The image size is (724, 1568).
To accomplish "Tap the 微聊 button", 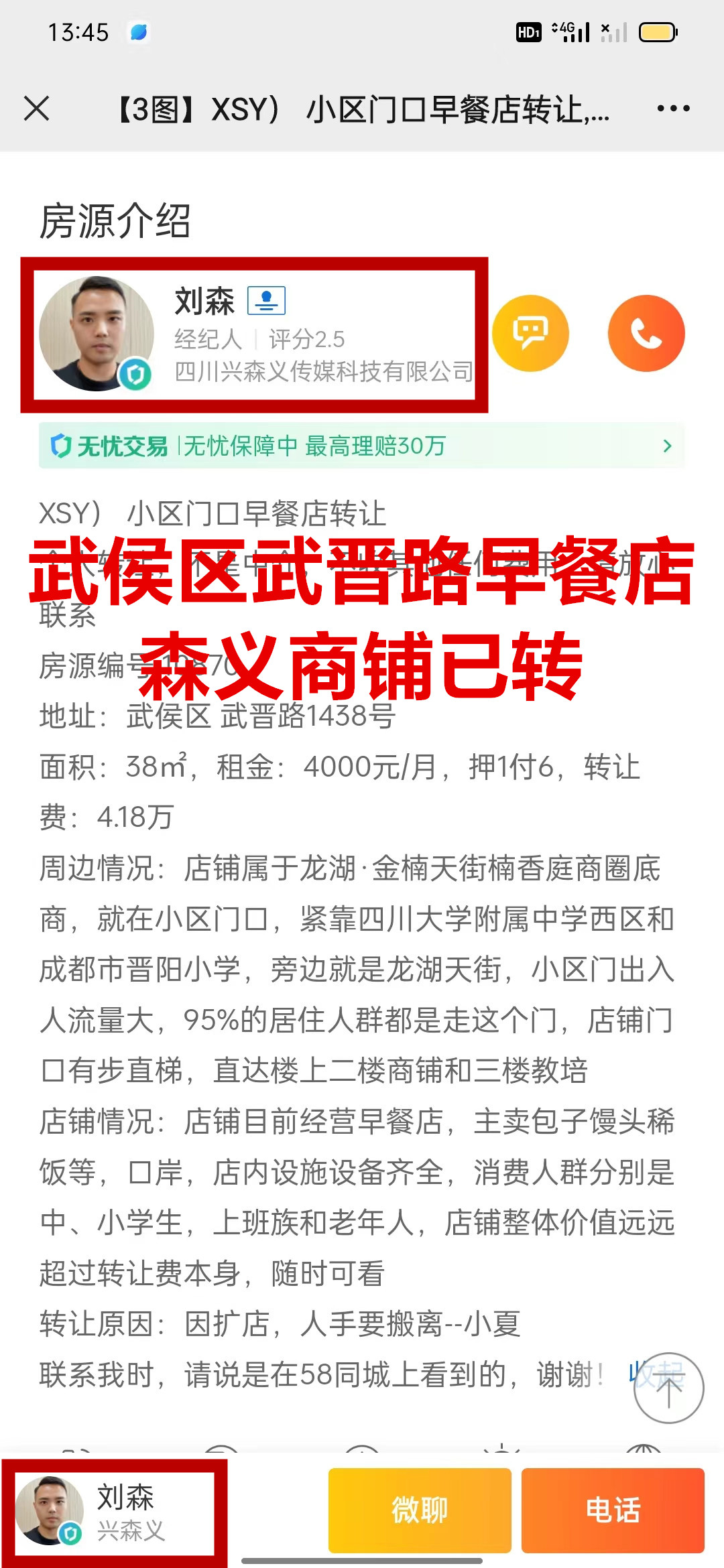I will tap(420, 1510).
